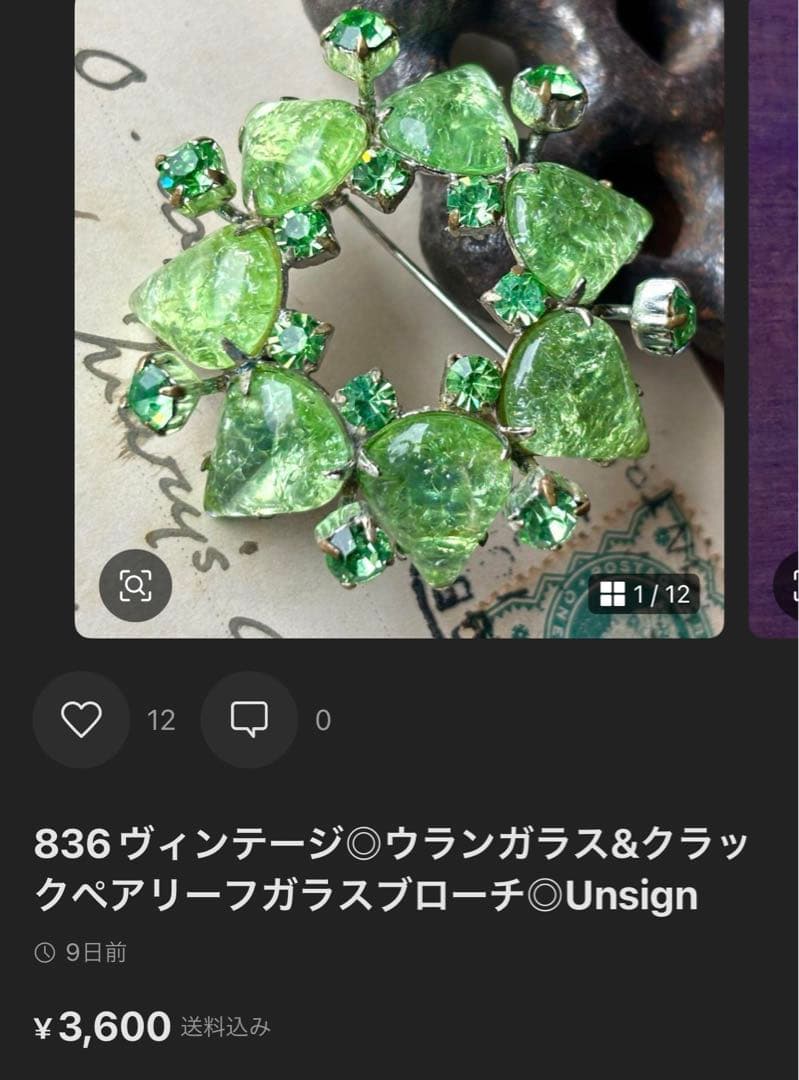Open the full photo gallery of 12 images
The height and width of the screenshot is (1080, 799).
(x=647, y=592)
